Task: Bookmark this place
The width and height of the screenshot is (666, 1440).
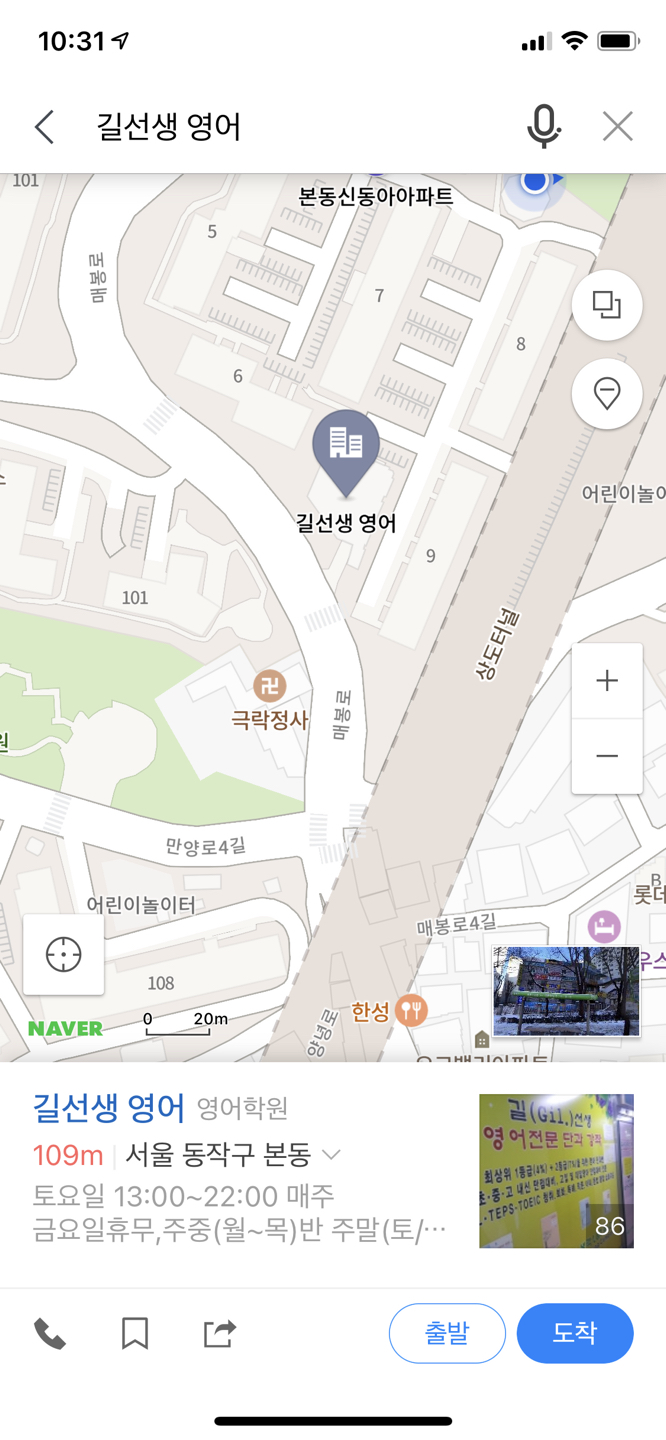Action: [x=135, y=1334]
